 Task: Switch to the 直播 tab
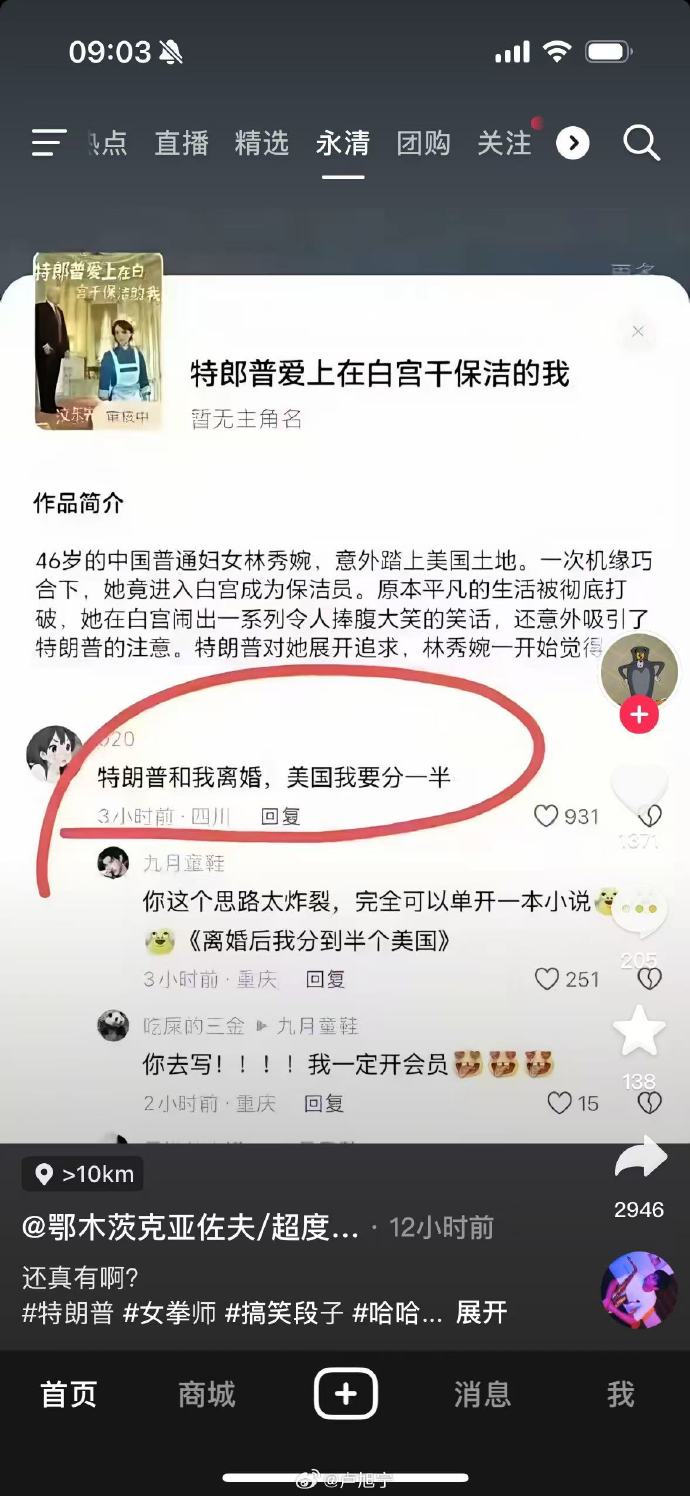click(x=181, y=143)
